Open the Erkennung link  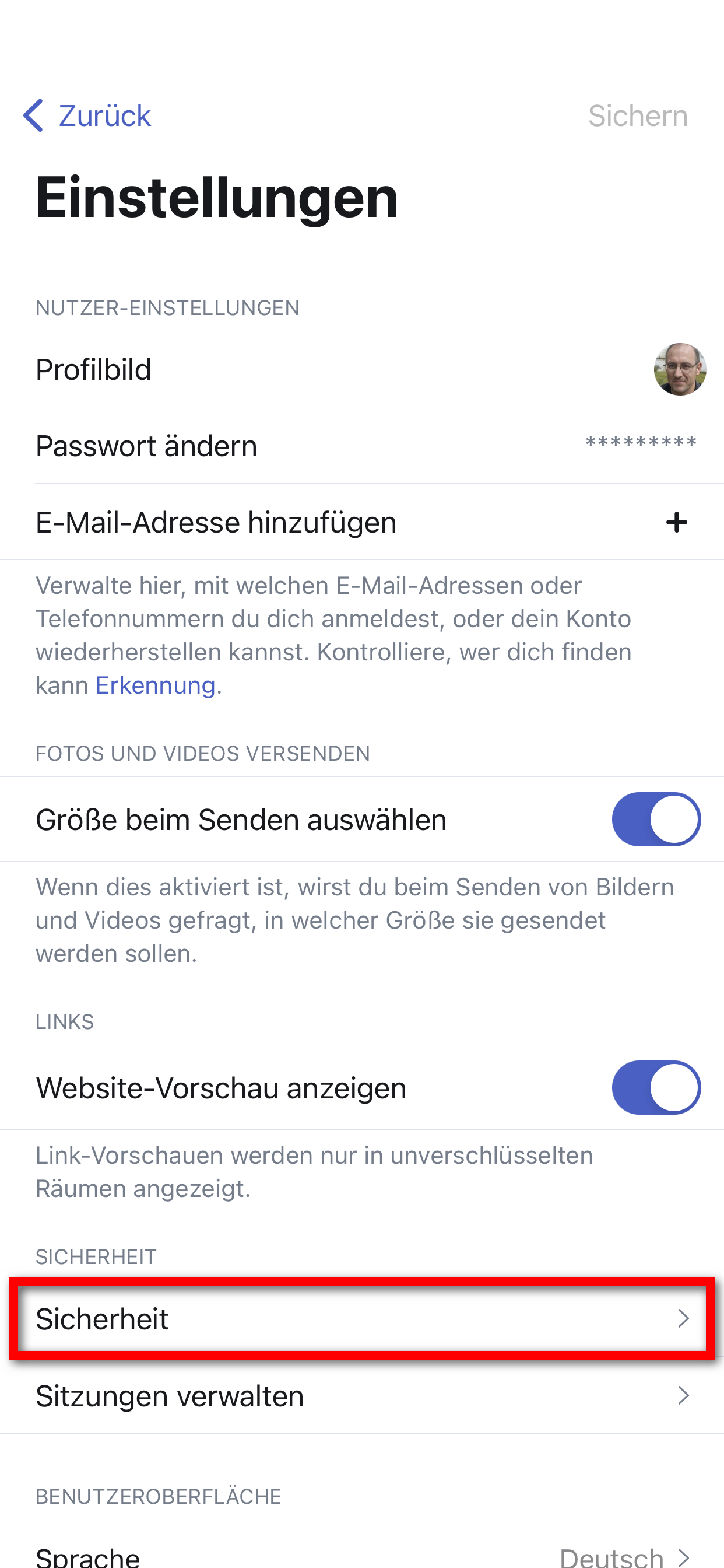coord(155,685)
